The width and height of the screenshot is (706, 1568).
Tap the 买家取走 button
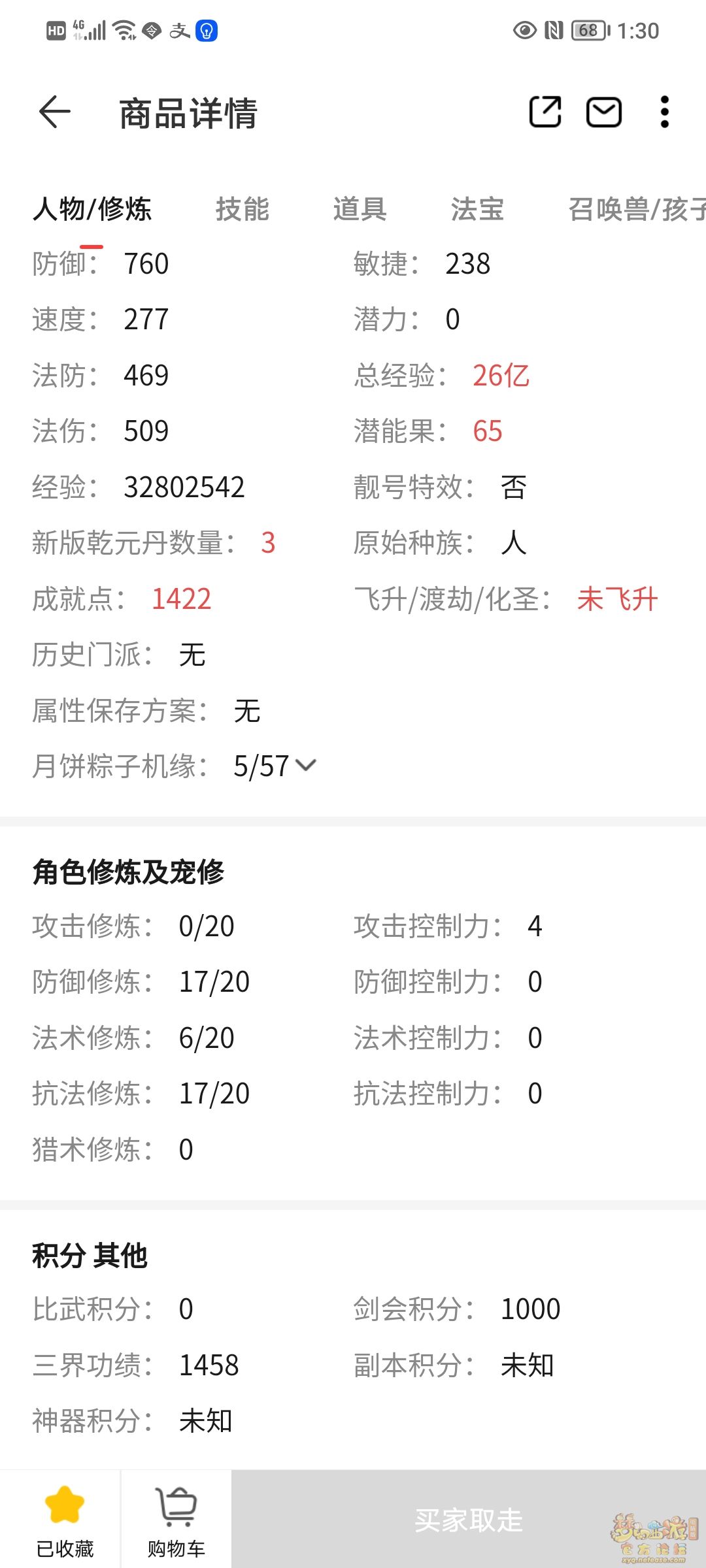[468, 1520]
